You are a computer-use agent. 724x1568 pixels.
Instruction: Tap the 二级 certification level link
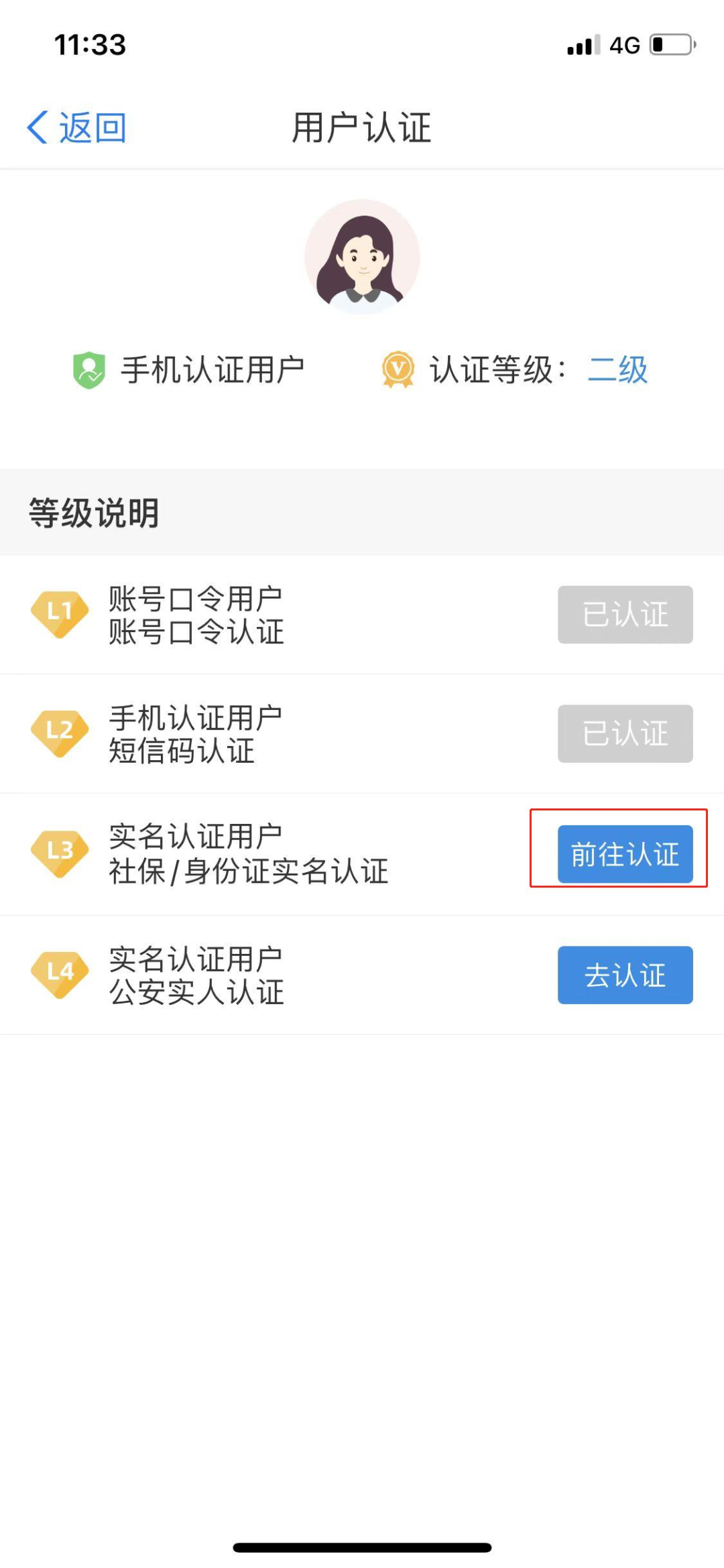click(x=617, y=369)
